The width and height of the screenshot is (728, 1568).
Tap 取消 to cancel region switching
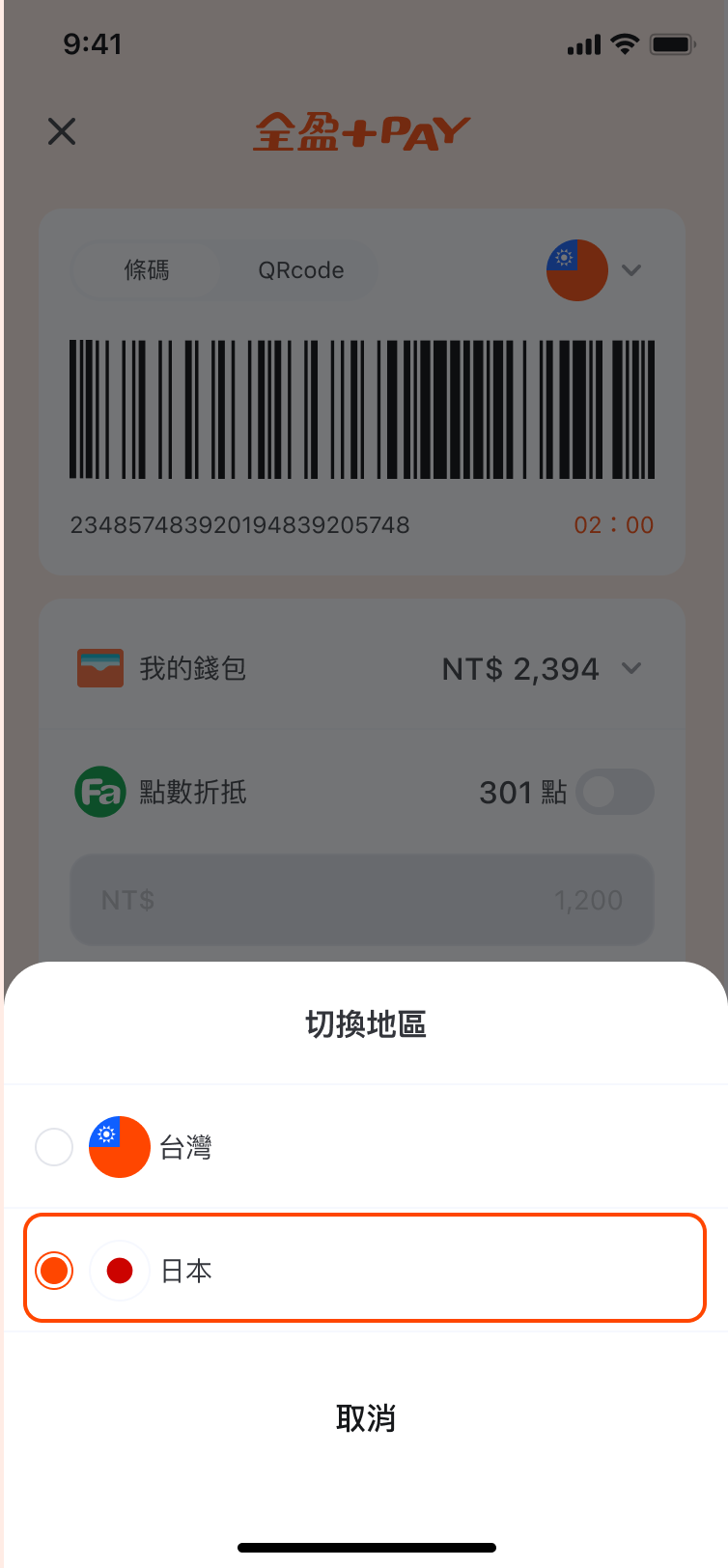365,1417
